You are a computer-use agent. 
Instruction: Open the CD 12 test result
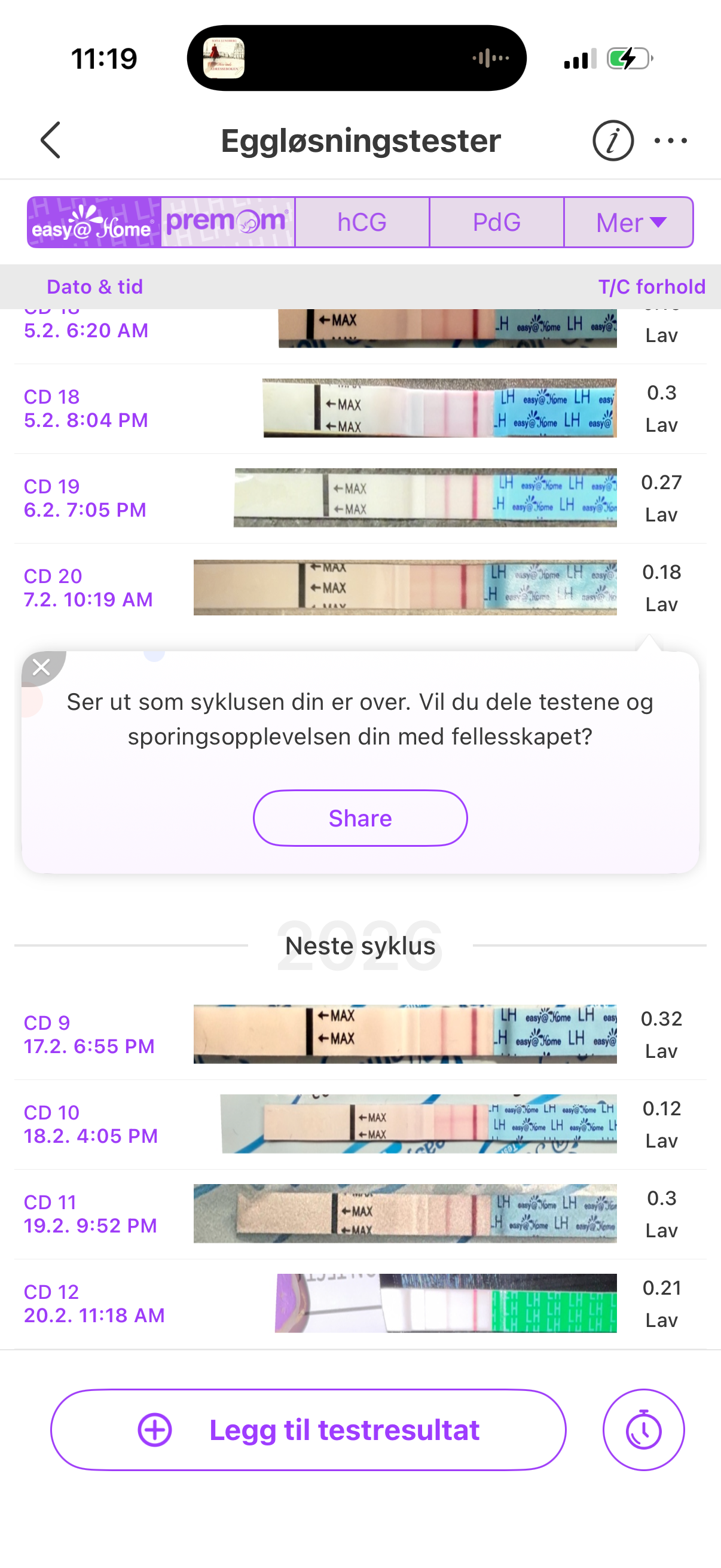coord(360,1303)
